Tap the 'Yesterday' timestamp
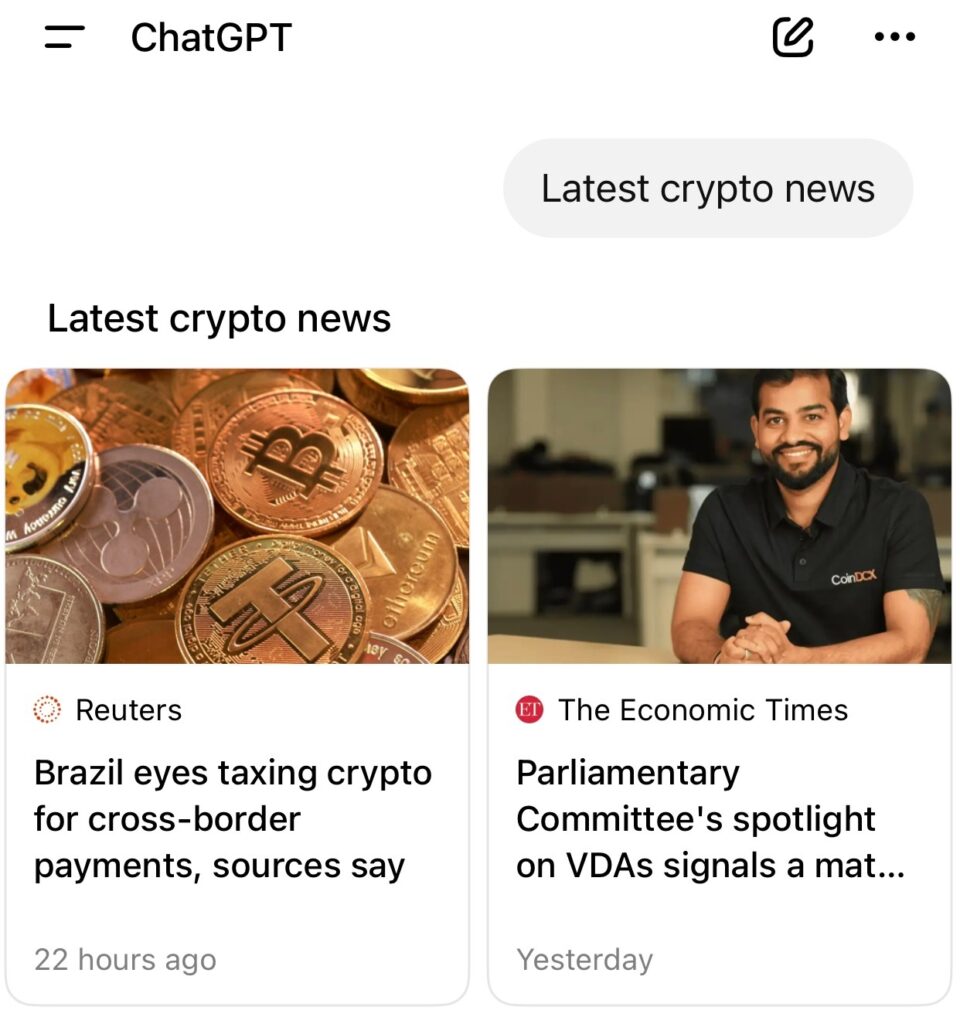Screen dimensions: 960x1024 (x=585, y=960)
